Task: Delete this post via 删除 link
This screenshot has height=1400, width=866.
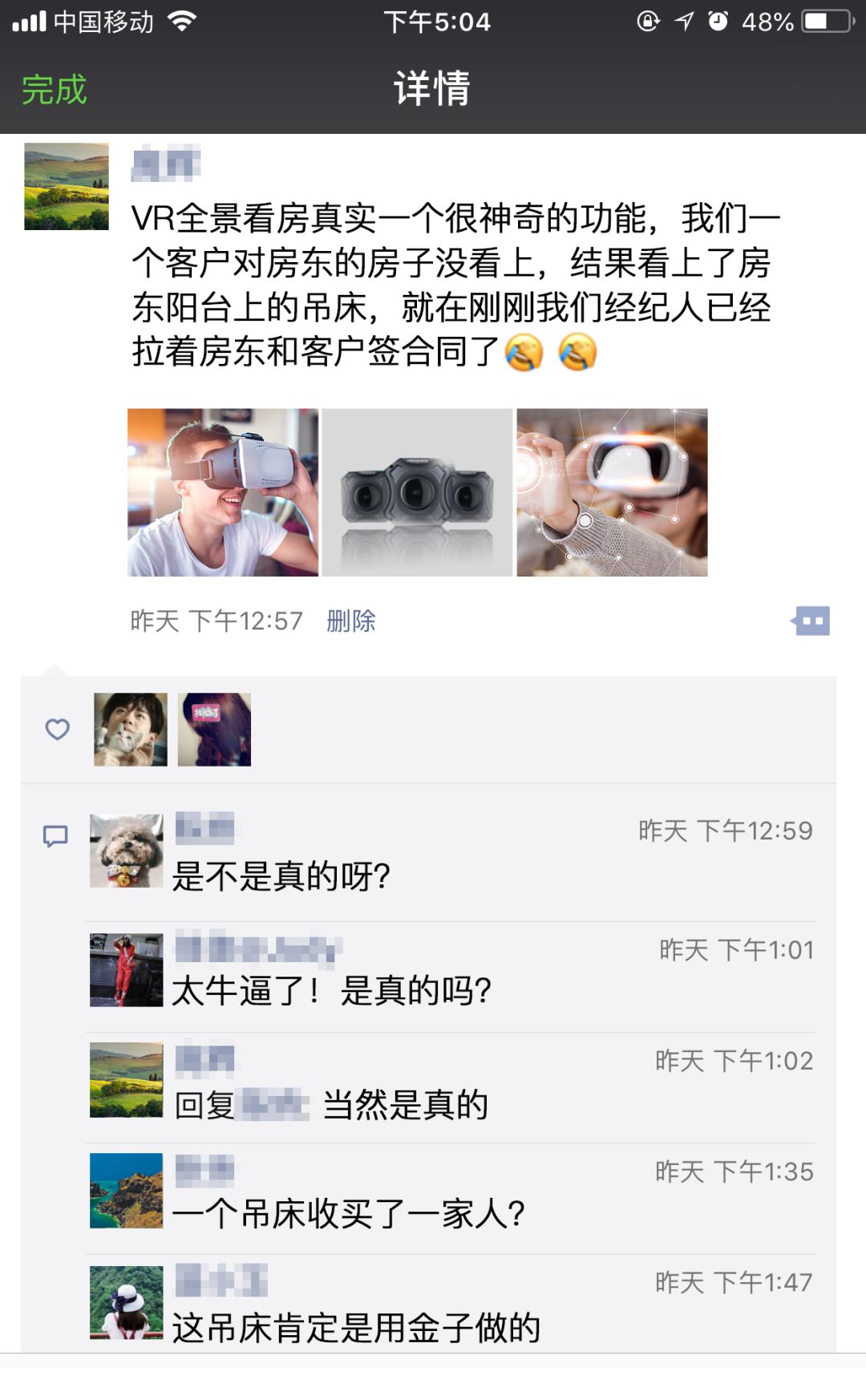Action: (350, 621)
